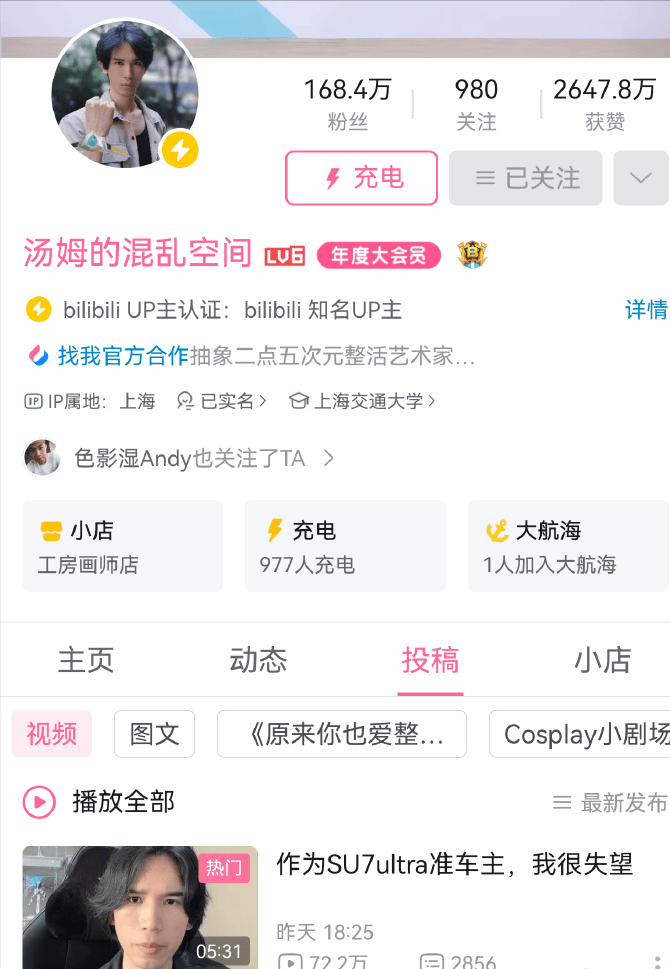Change sorting via 最新发布
Viewport: 670px width, 969px height.
pyautogui.click(x=610, y=802)
